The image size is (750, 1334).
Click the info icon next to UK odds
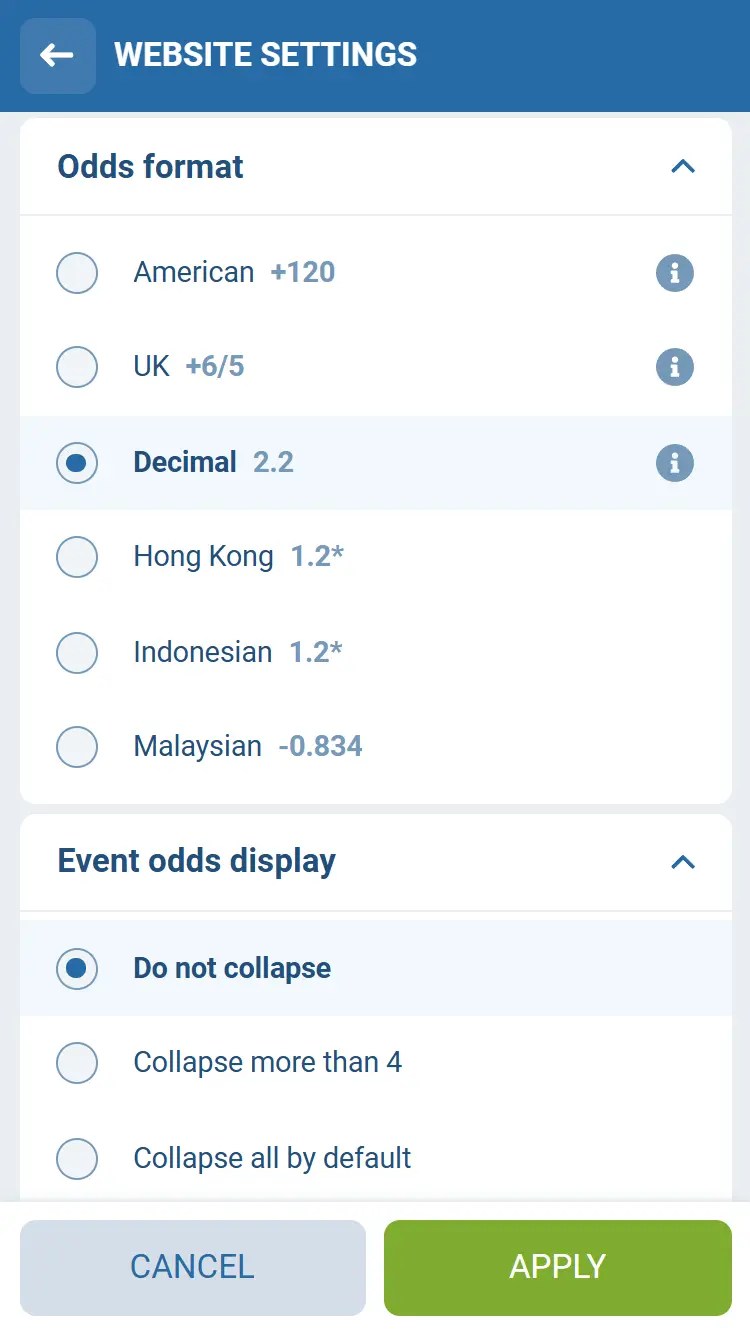click(674, 367)
